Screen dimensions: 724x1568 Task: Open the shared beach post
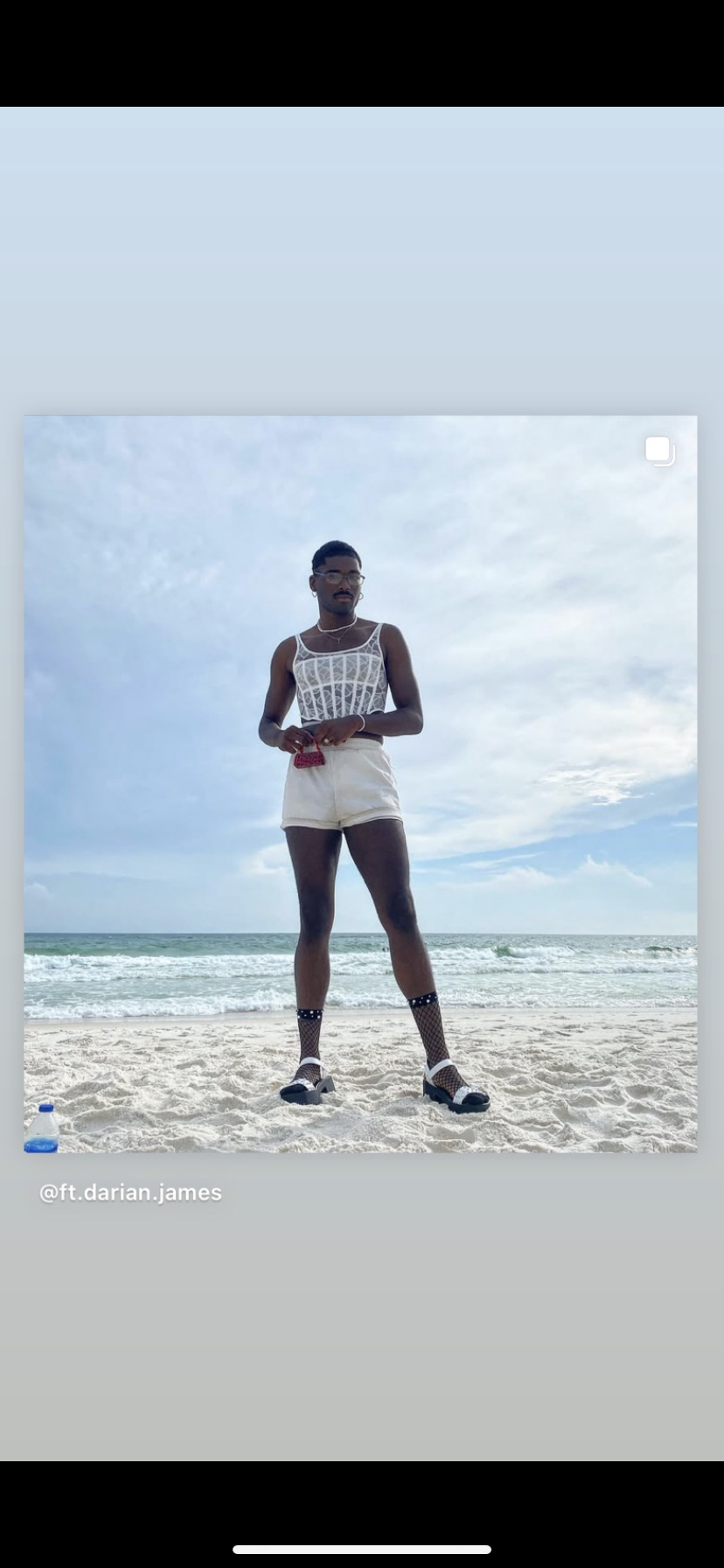(x=360, y=783)
